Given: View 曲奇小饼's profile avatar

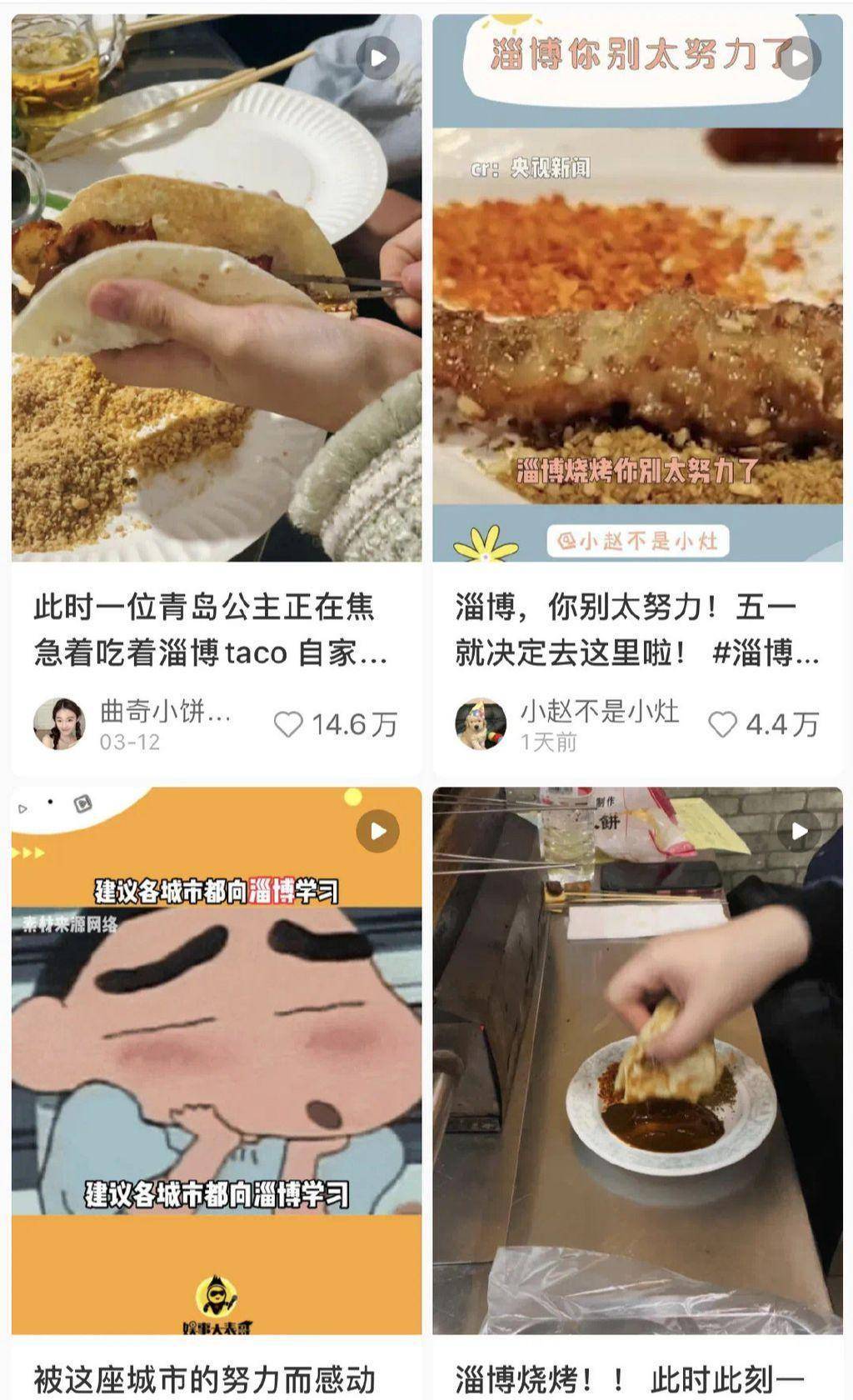Looking at the screenshot, I should tap(59, 723).
